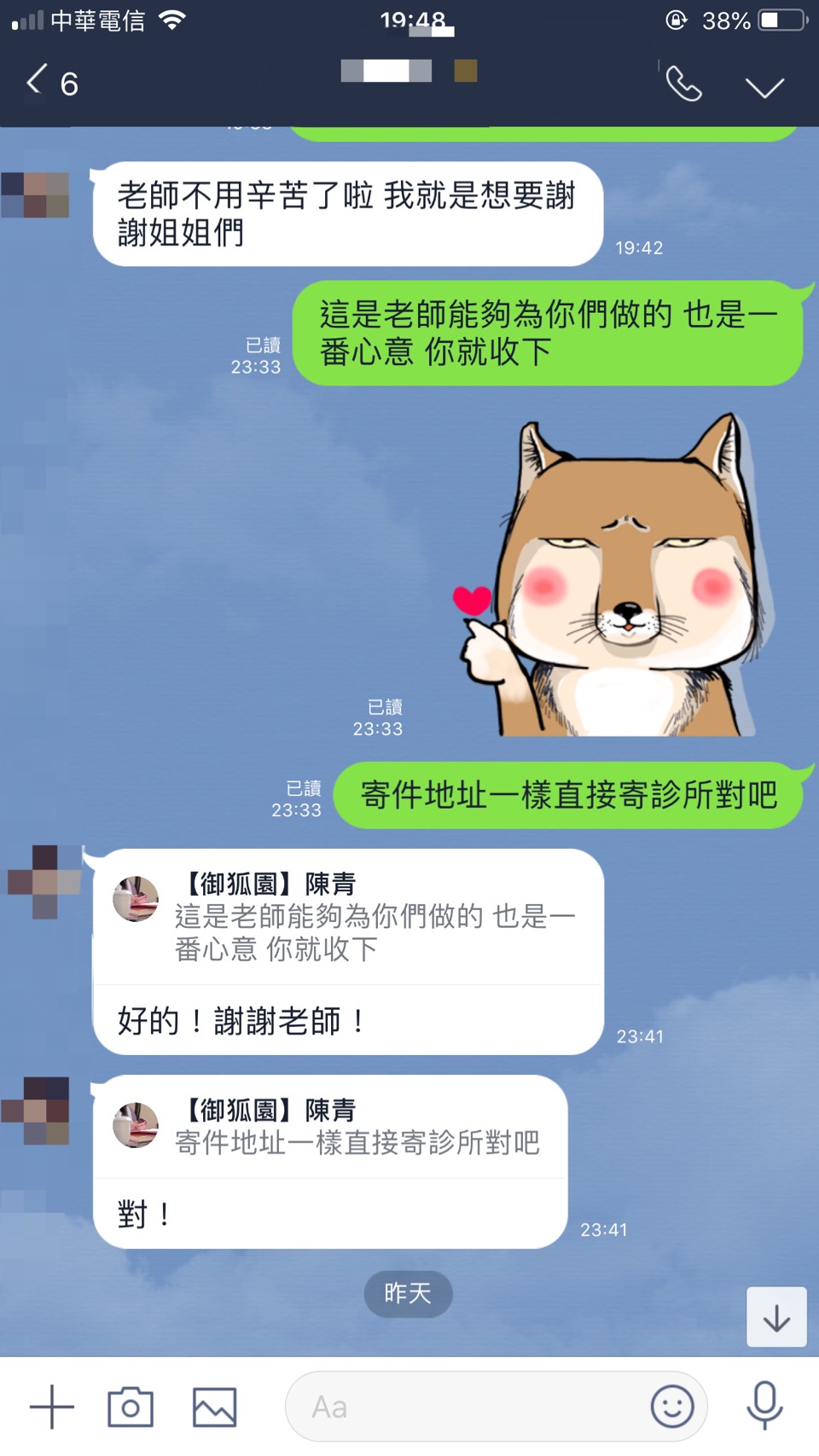Jump to the latest message arrow
The image size is (819, 1456).
click(776, 1317)
